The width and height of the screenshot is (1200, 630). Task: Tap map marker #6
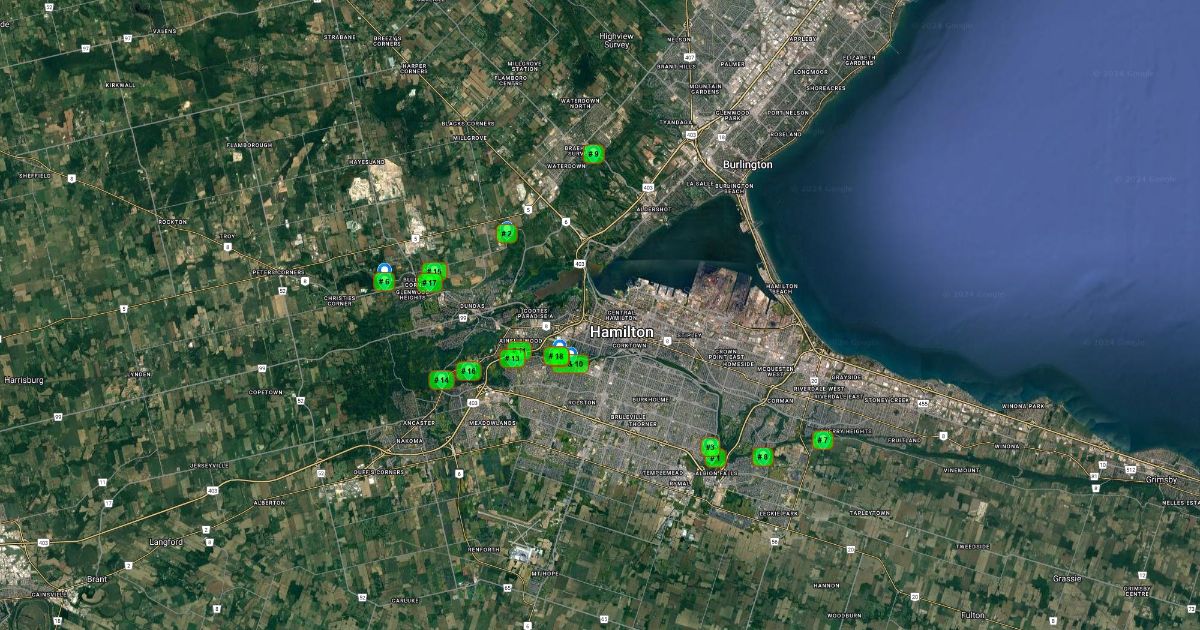(384, 282)
